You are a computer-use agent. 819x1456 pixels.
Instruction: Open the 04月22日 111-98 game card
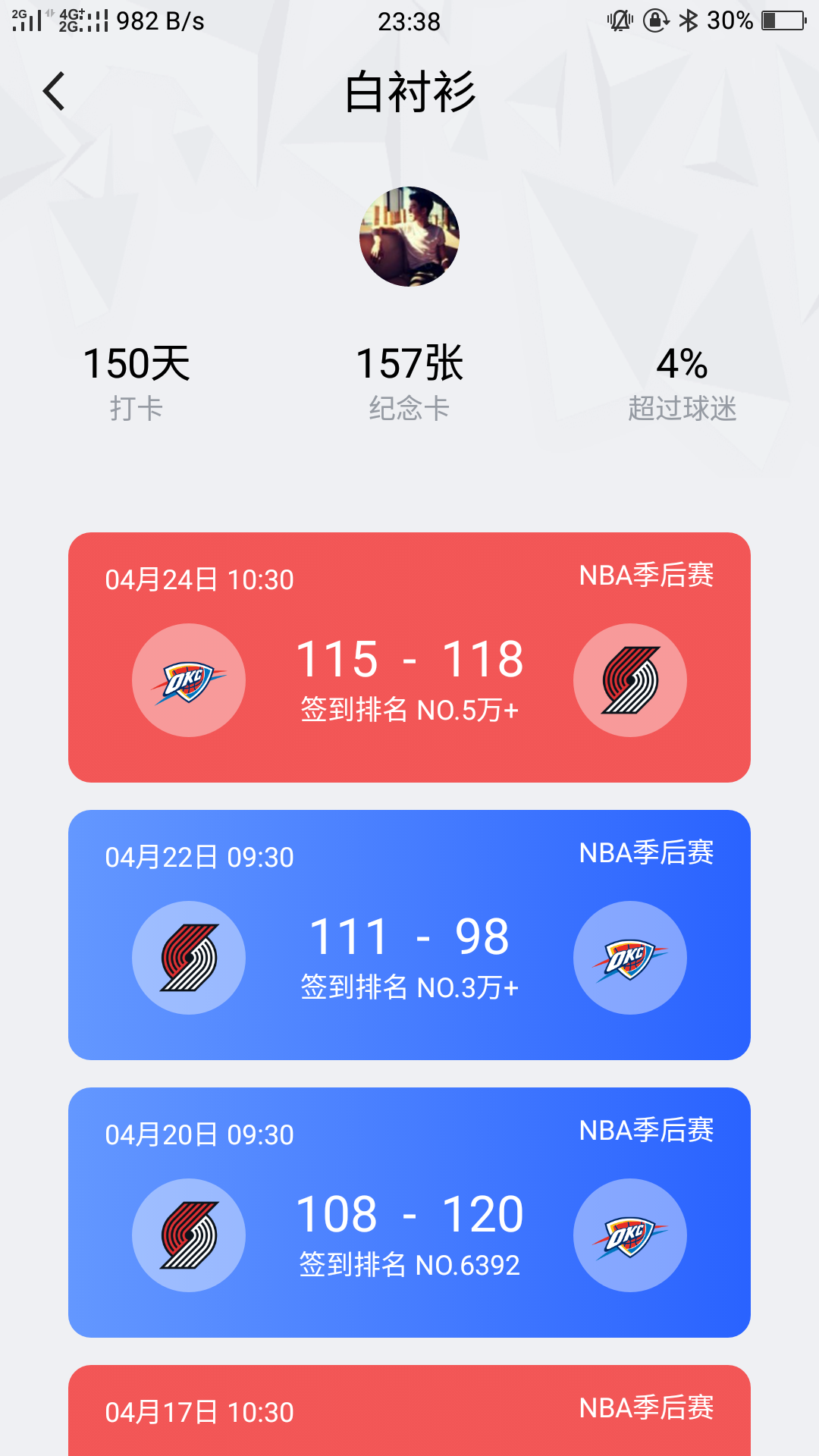[x=409, y=935]
